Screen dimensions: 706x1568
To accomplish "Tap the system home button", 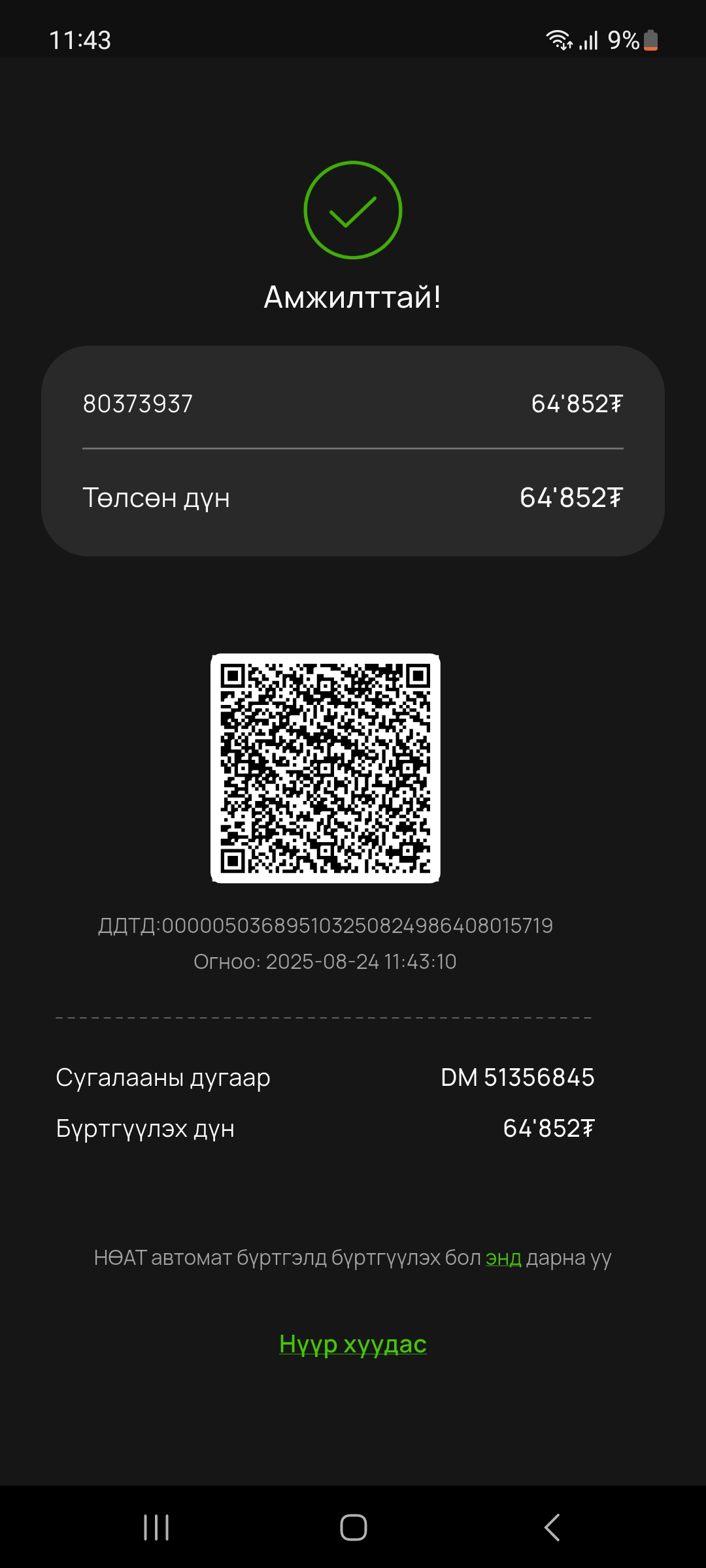I will click(353, 1527).
